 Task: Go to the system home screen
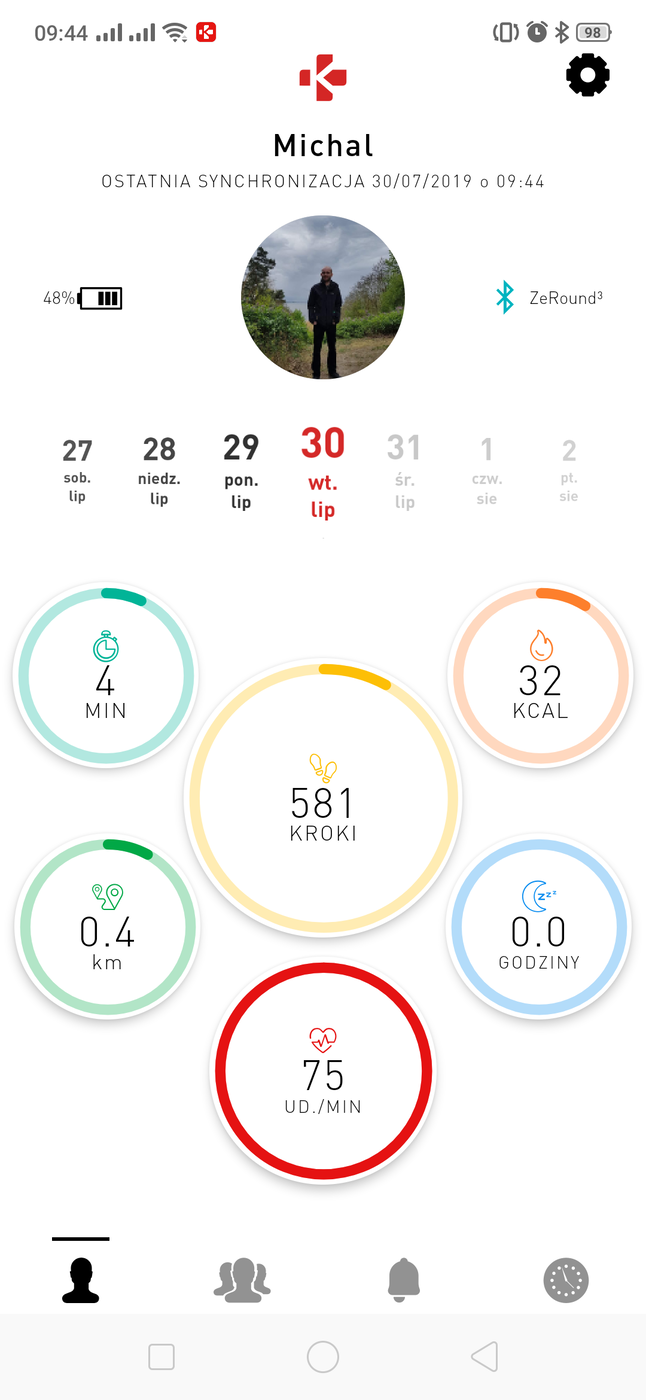(323, 1357)
